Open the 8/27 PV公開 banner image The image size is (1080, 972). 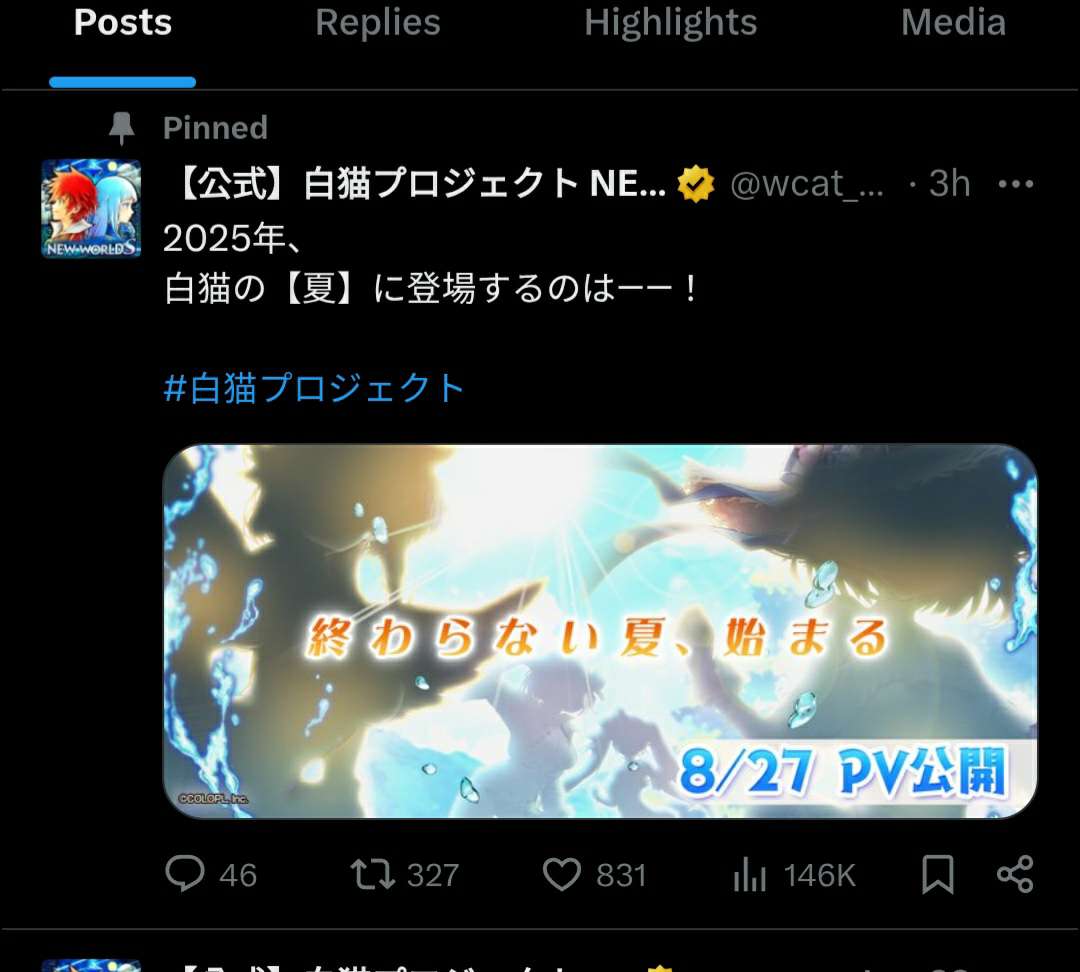coord(600,631)
